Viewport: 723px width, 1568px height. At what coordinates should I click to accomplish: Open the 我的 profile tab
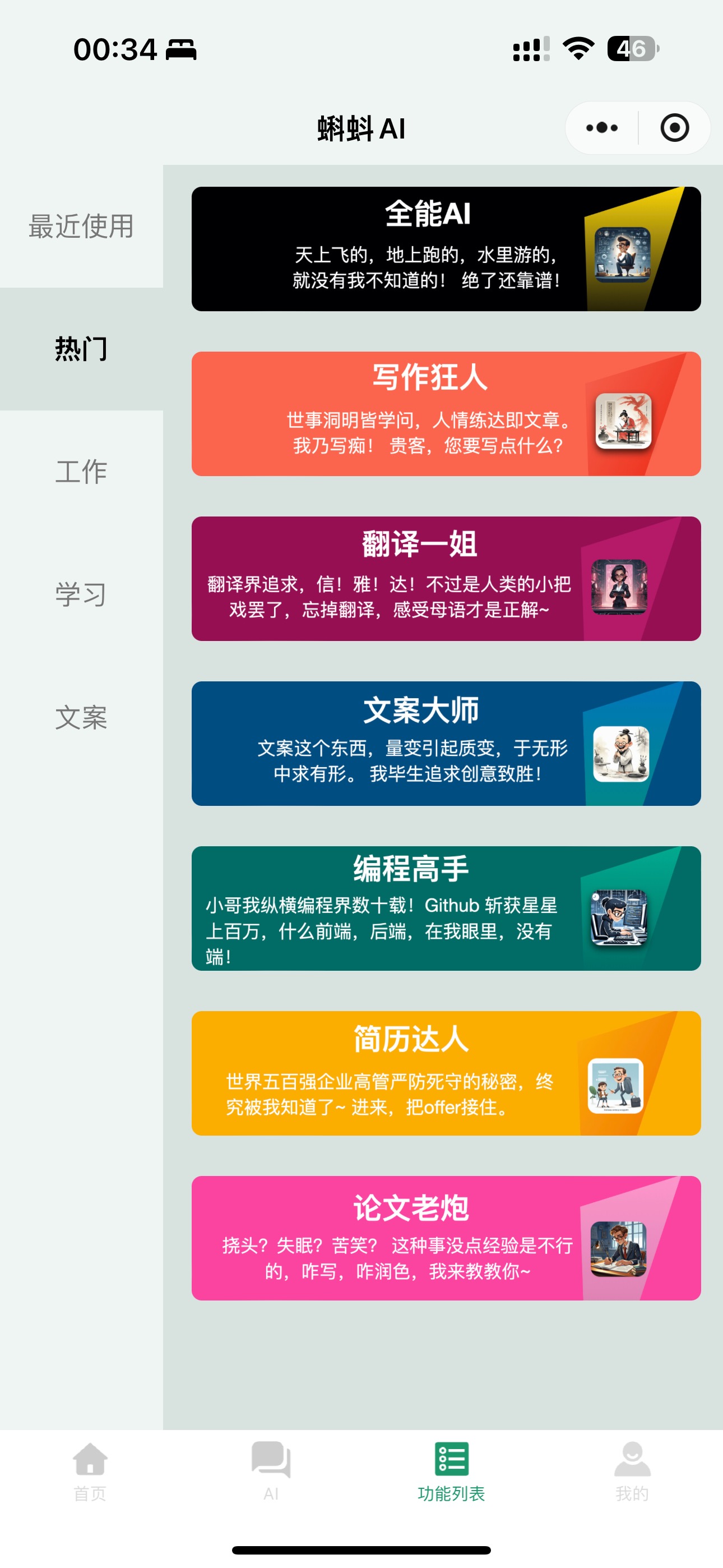(x=632, y=1470)
